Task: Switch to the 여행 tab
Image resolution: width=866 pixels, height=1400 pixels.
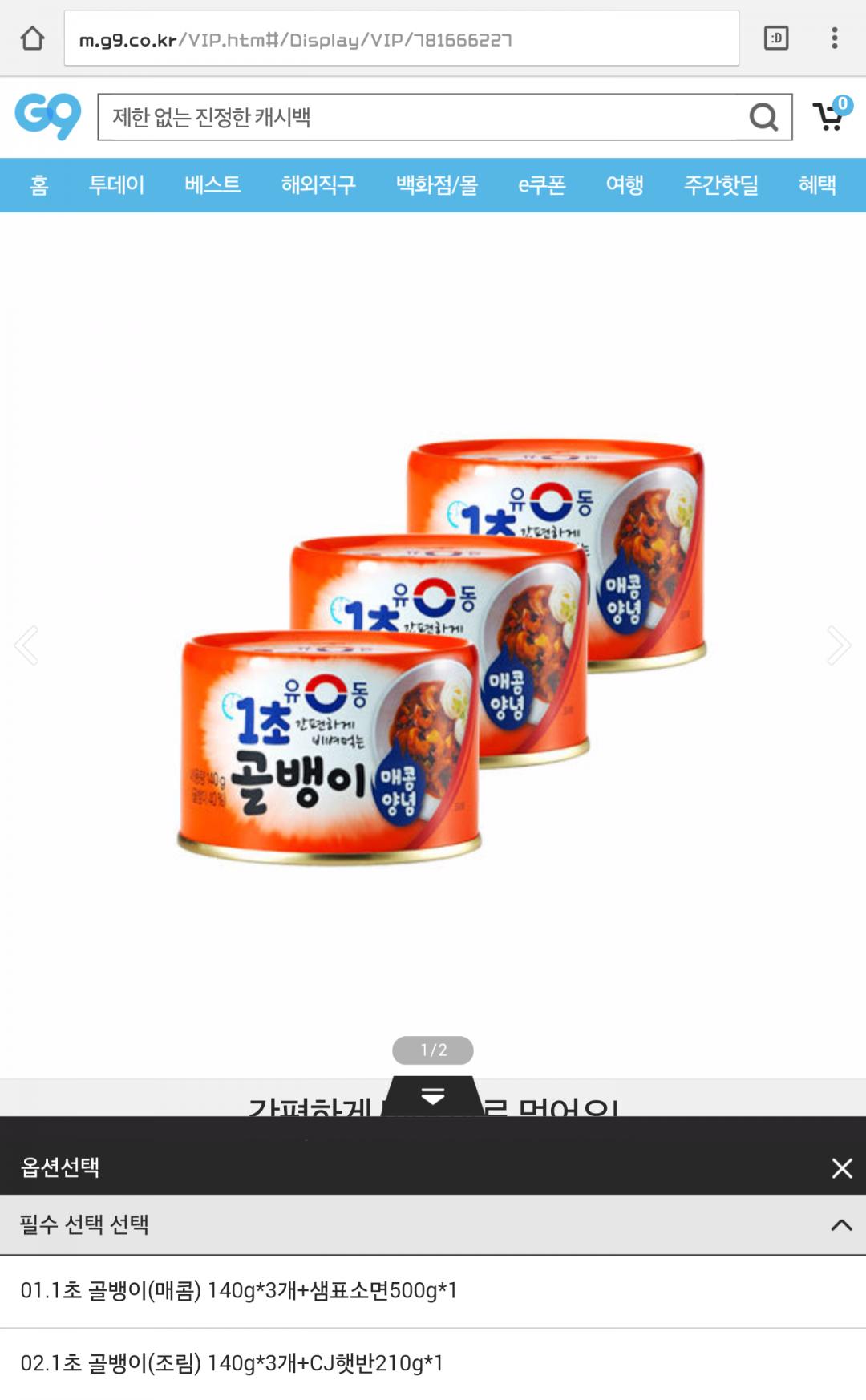Action: coord(625,185)
